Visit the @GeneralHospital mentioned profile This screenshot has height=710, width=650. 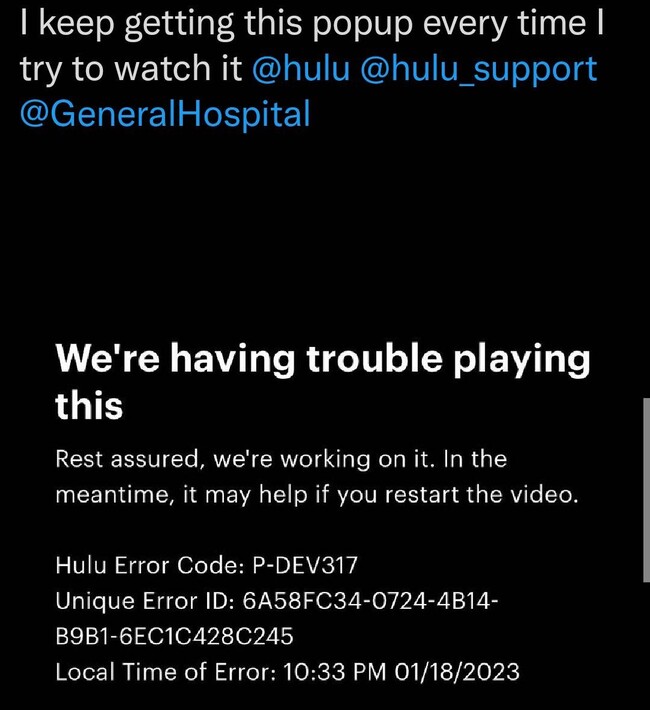(x=165, y=114)
